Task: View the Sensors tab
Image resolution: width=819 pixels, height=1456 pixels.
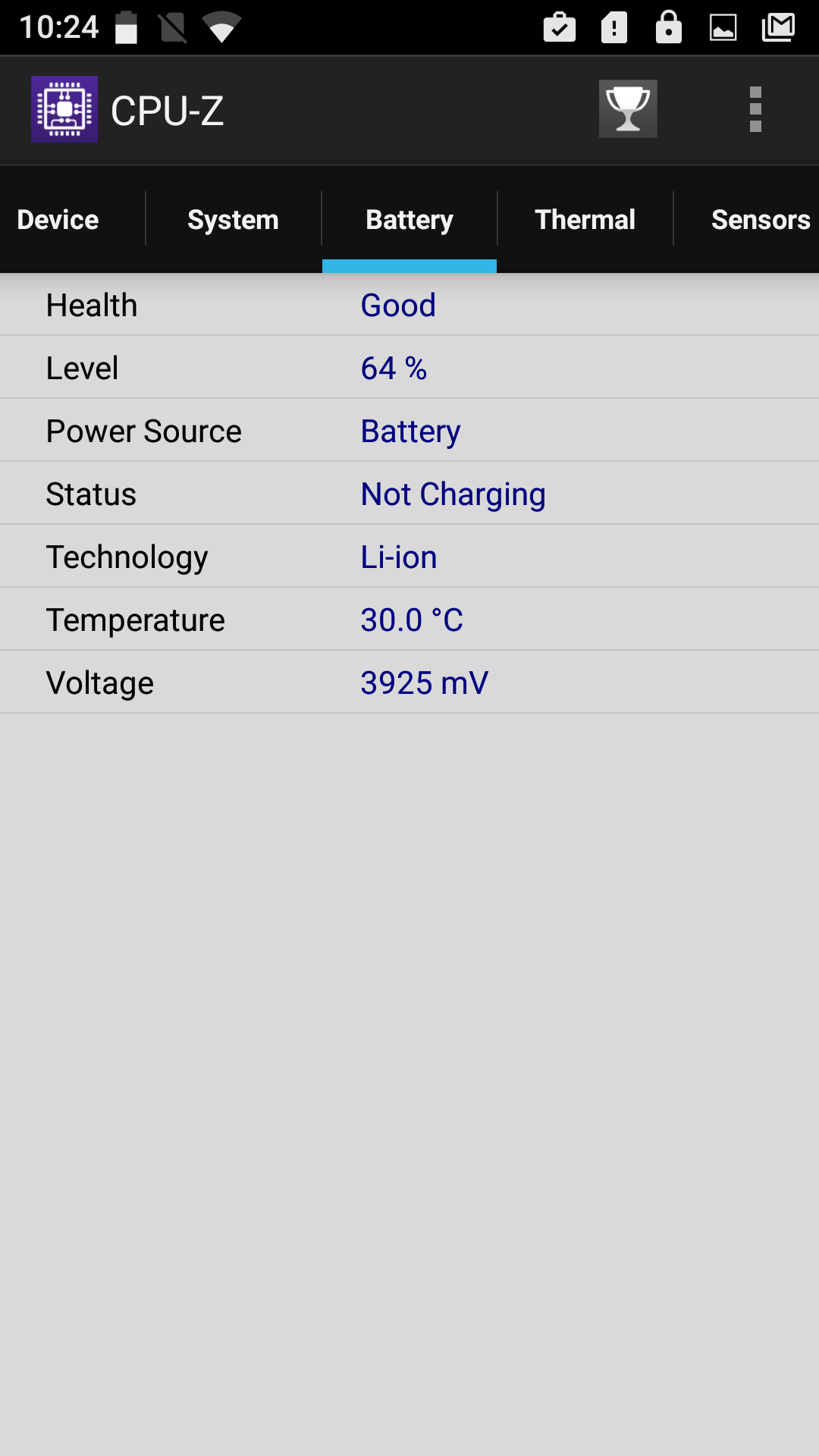Action: pyautogui.click(x=760, y=220)
